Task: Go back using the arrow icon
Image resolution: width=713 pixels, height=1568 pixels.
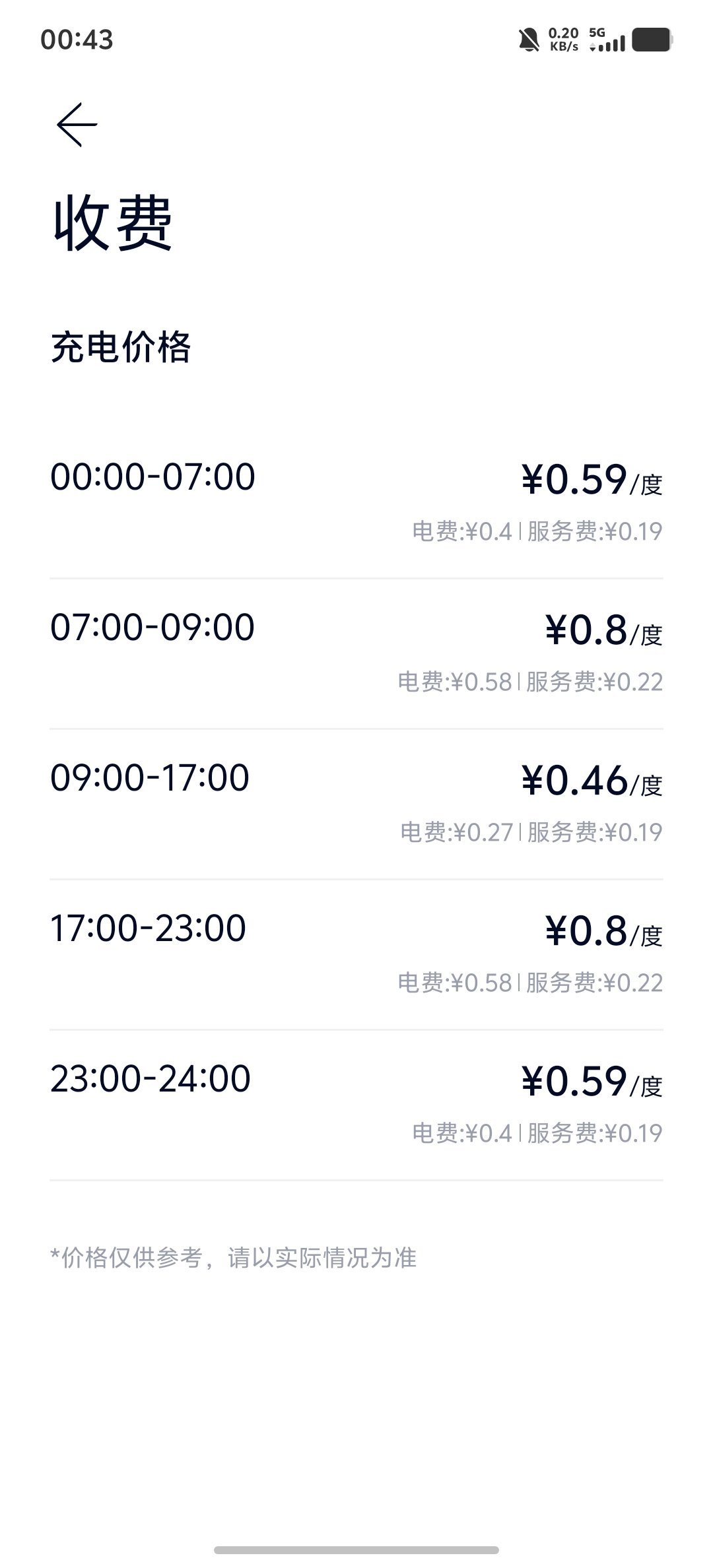Action: (x=77, y=124)
